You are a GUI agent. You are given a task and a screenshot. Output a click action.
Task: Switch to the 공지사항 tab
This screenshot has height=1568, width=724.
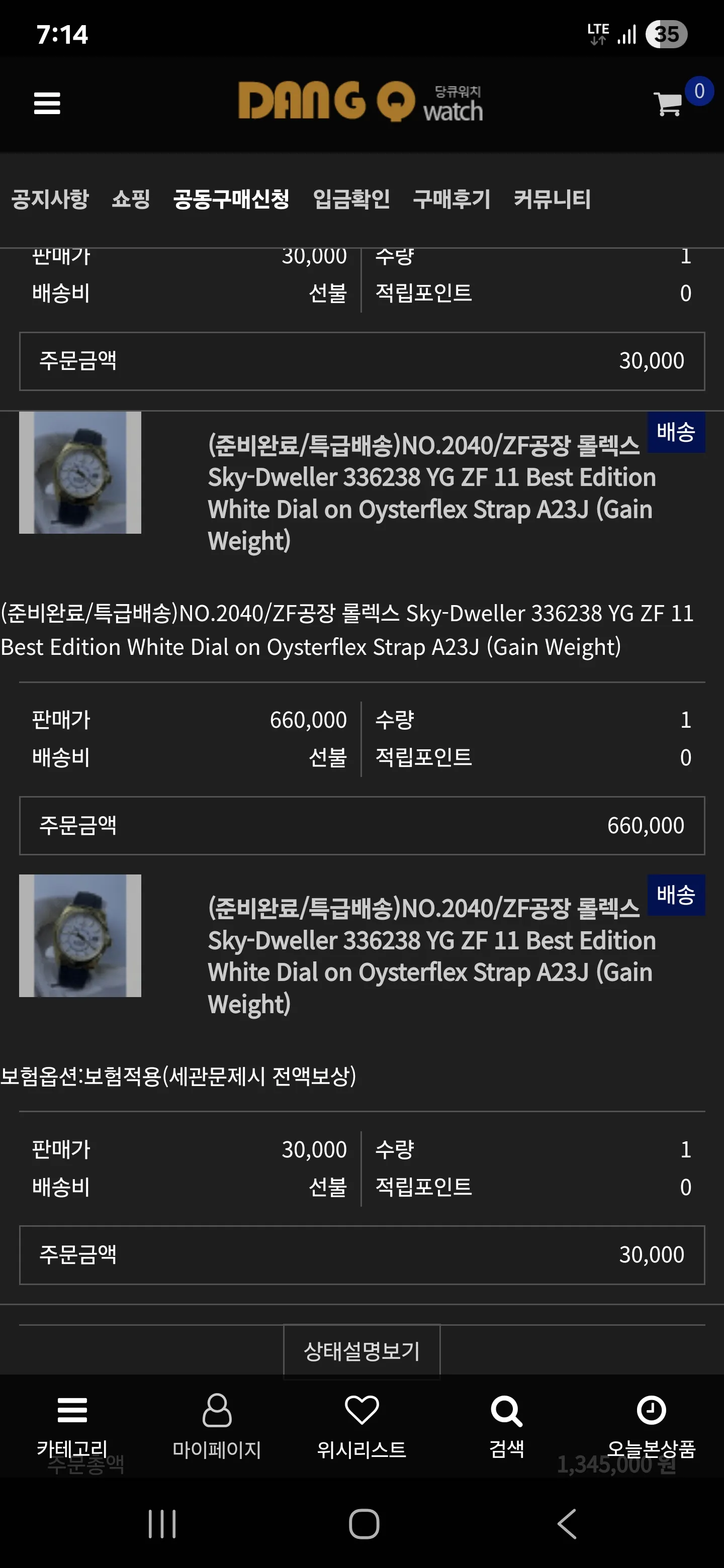50,199
